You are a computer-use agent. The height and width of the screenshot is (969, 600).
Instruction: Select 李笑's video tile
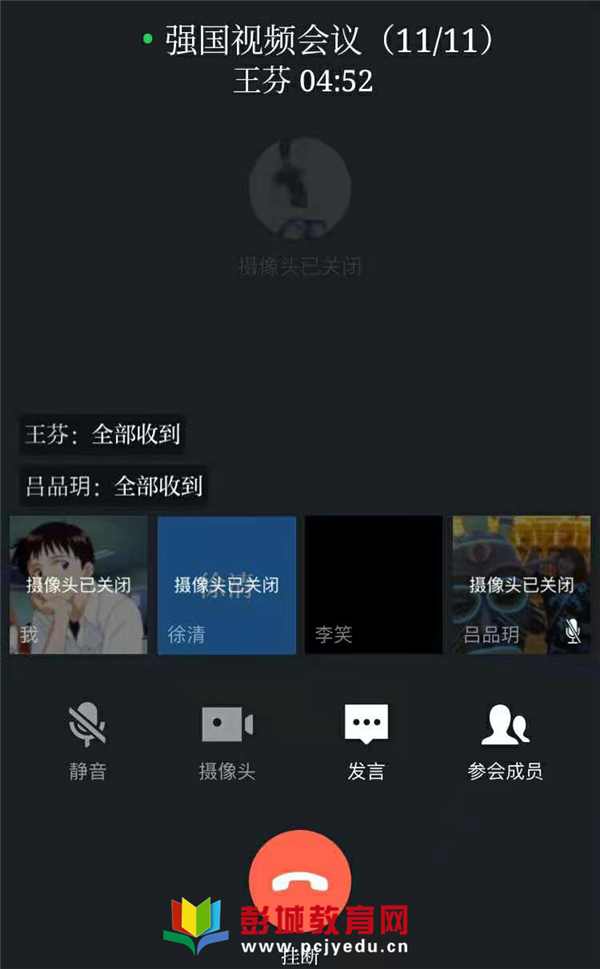[x=373, y=585]
